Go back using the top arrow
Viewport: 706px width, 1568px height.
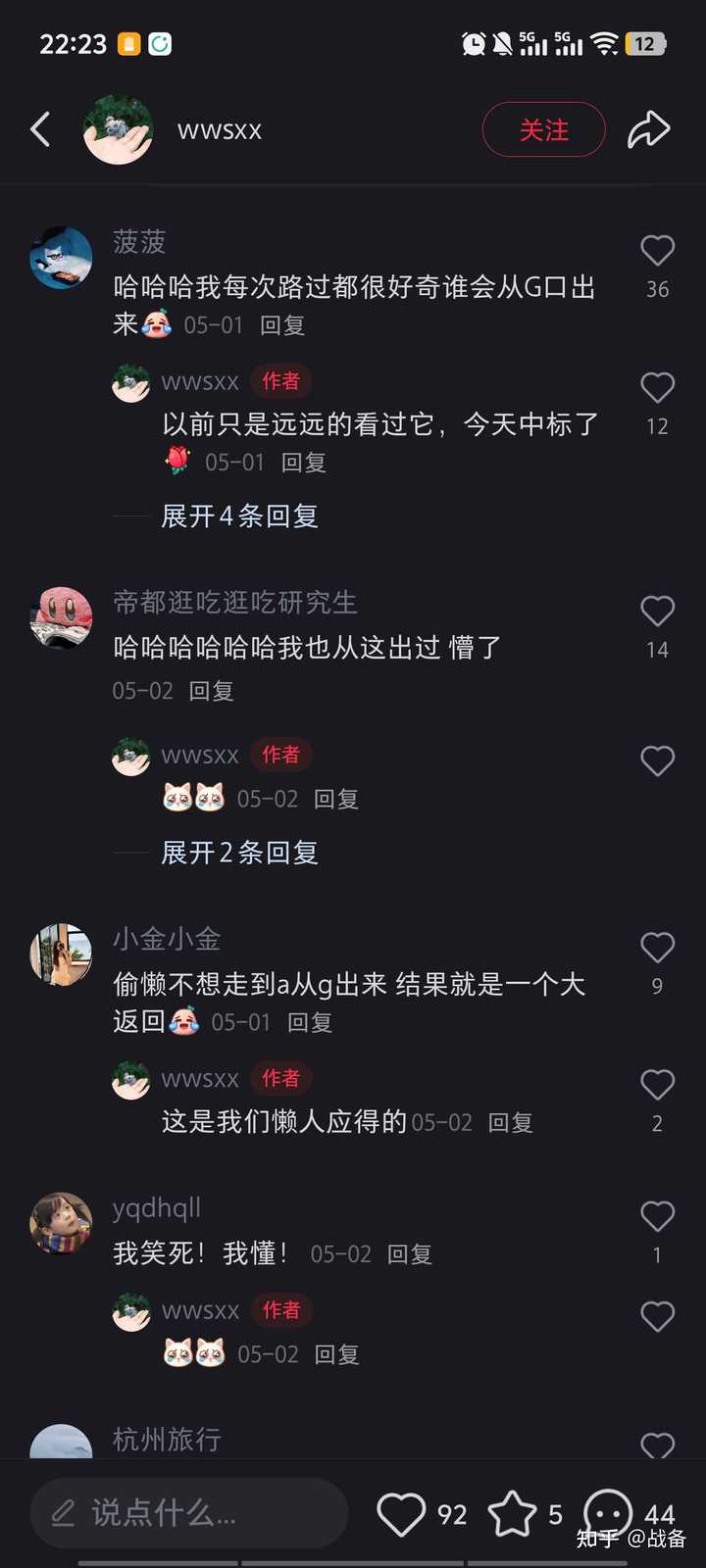[x=40, y=129]
